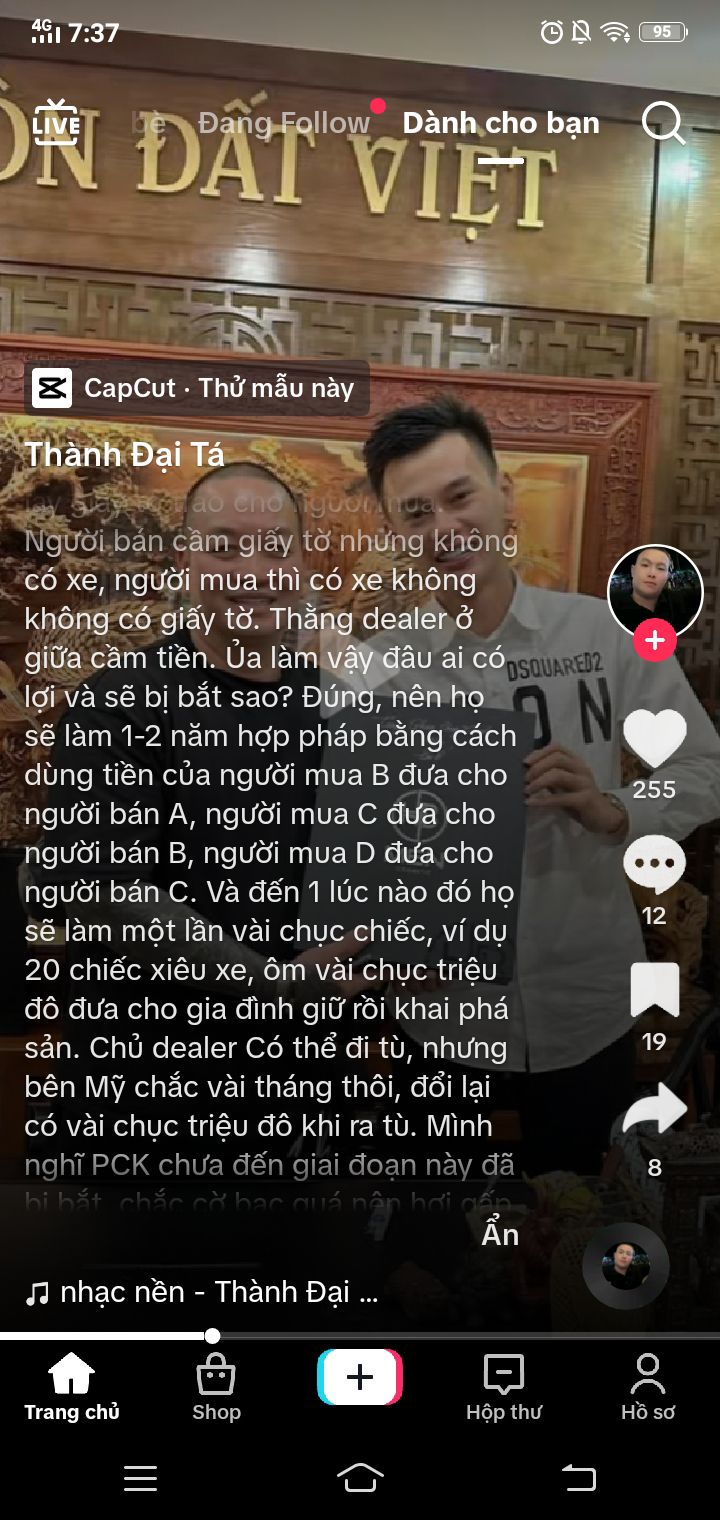This screenshot has width=720, height=1520.
Task: Create a new video with plus button
Action: (x=360, y=1378)
